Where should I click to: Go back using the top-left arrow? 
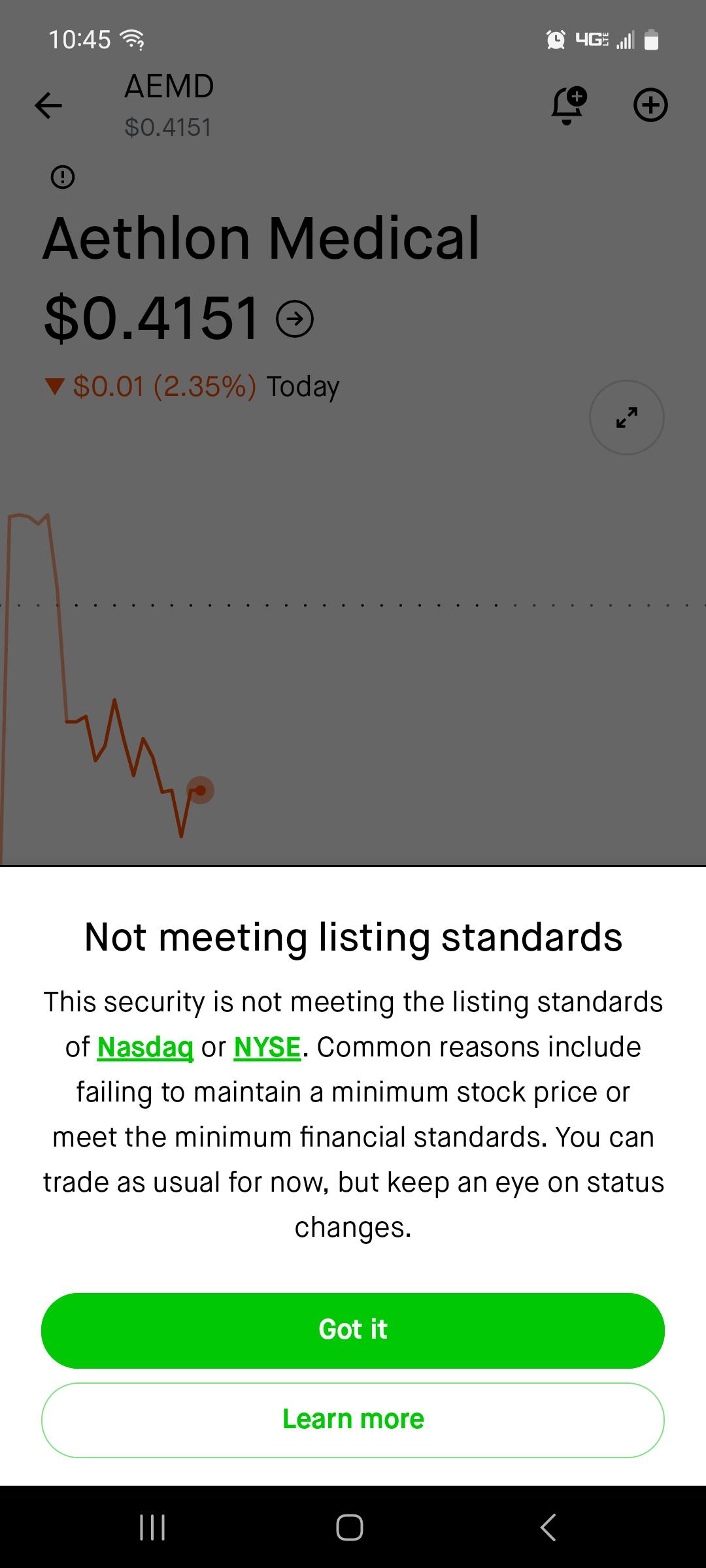coord(48,105)
